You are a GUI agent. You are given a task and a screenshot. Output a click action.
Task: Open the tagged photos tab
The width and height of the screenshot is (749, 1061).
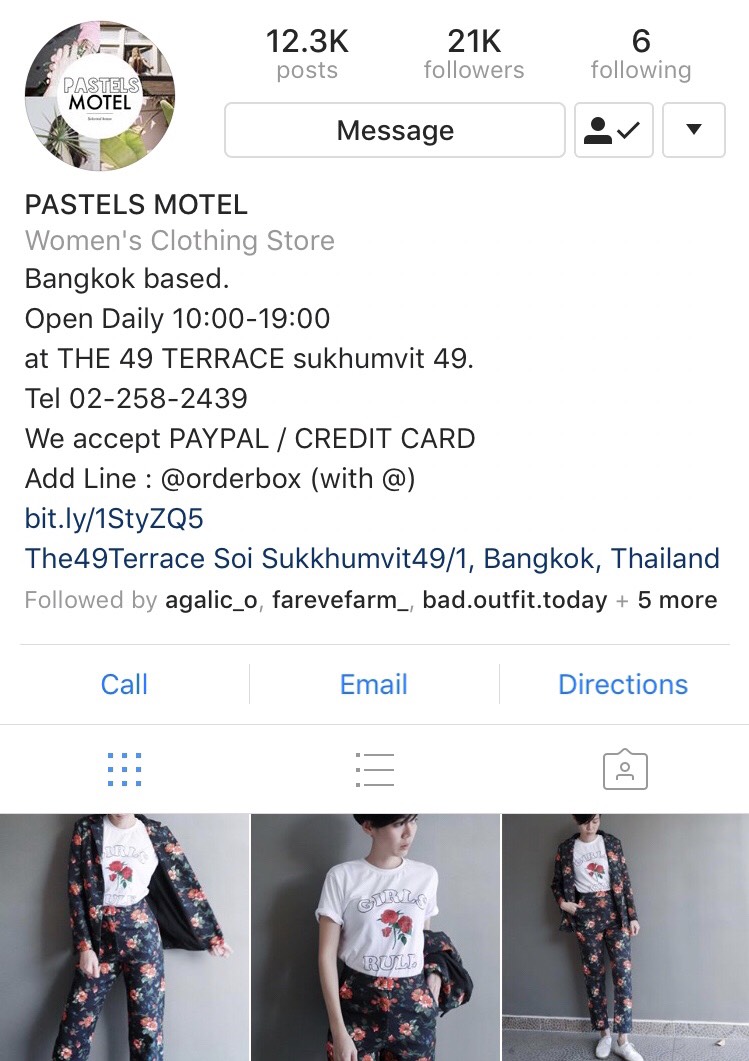625,769
